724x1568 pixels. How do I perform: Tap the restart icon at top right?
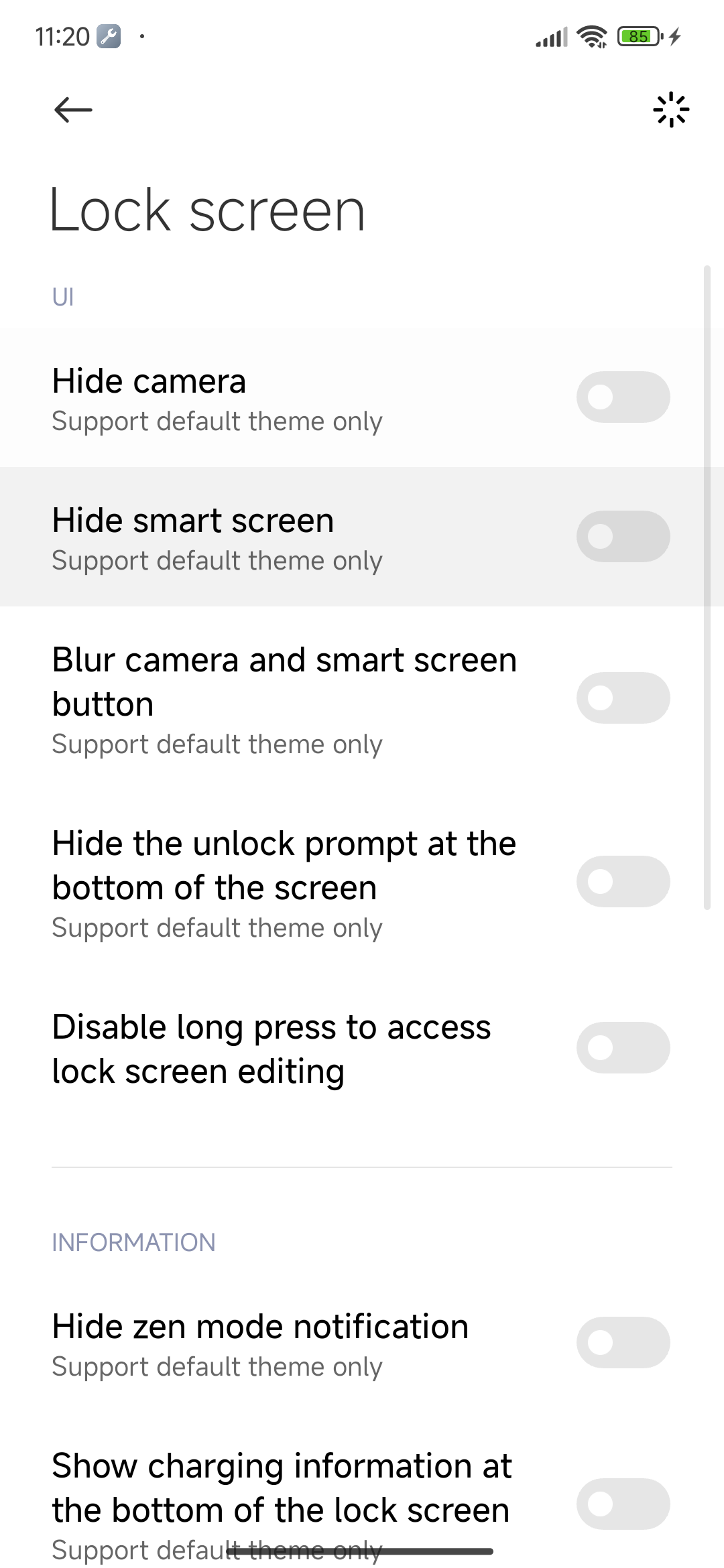670,110
